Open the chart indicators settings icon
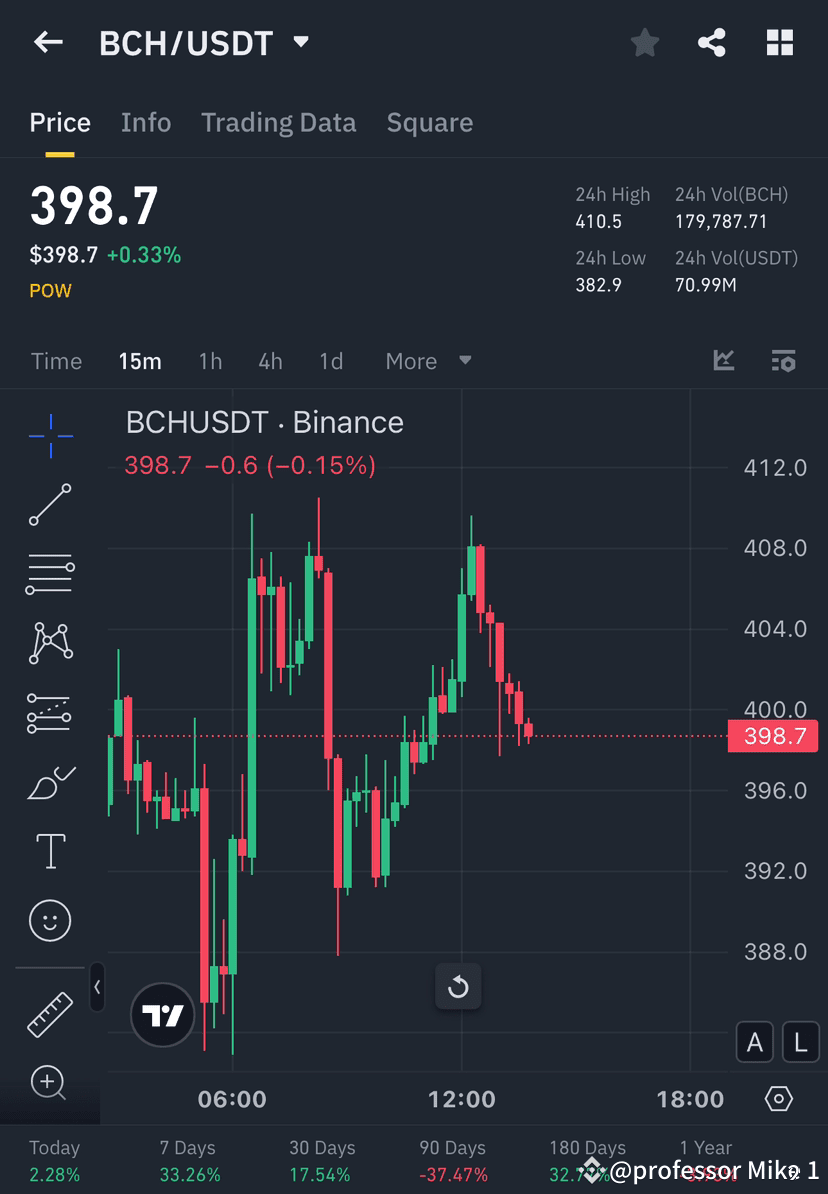The height and width of the screenshot is (1194, 828). click(783, 361)
